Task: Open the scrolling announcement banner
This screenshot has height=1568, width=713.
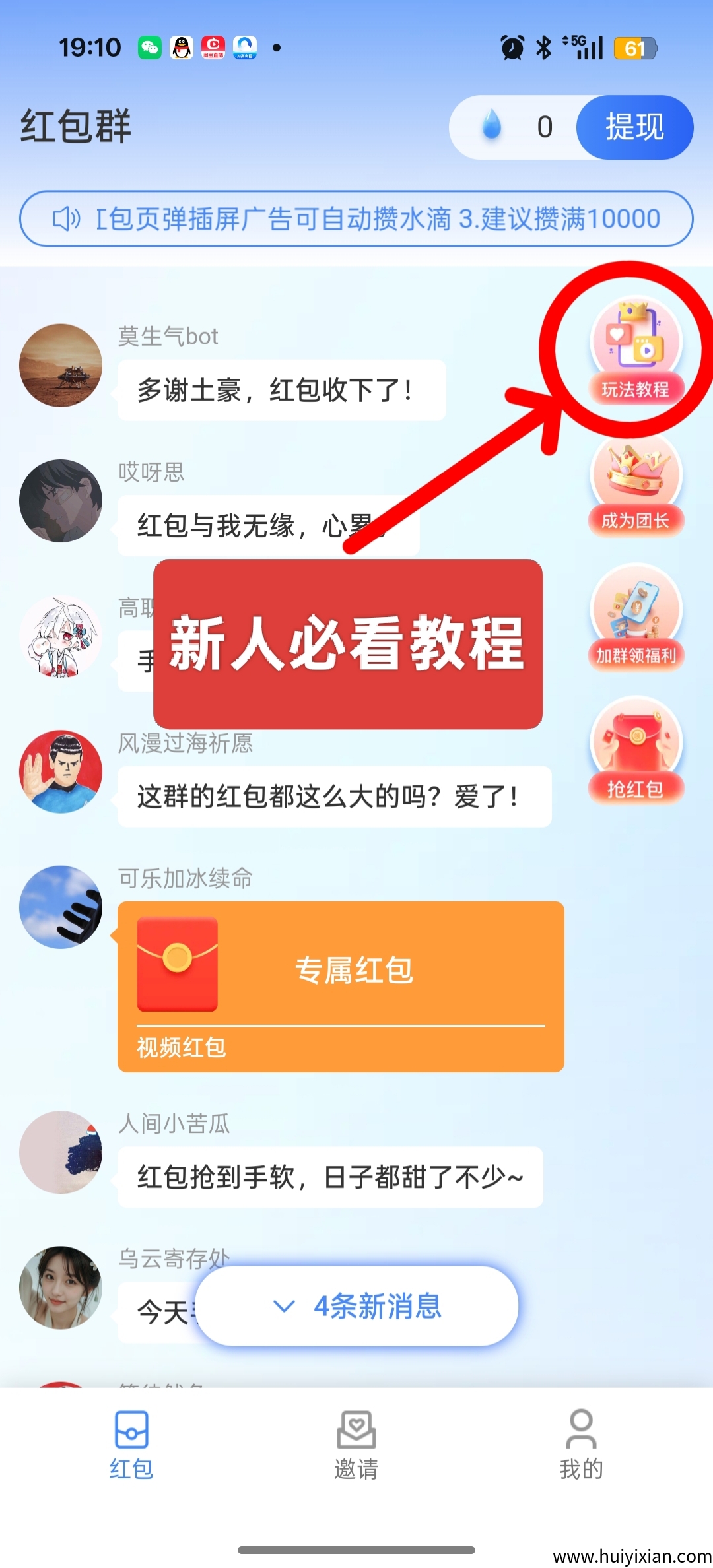Action: tap(356, 218)
